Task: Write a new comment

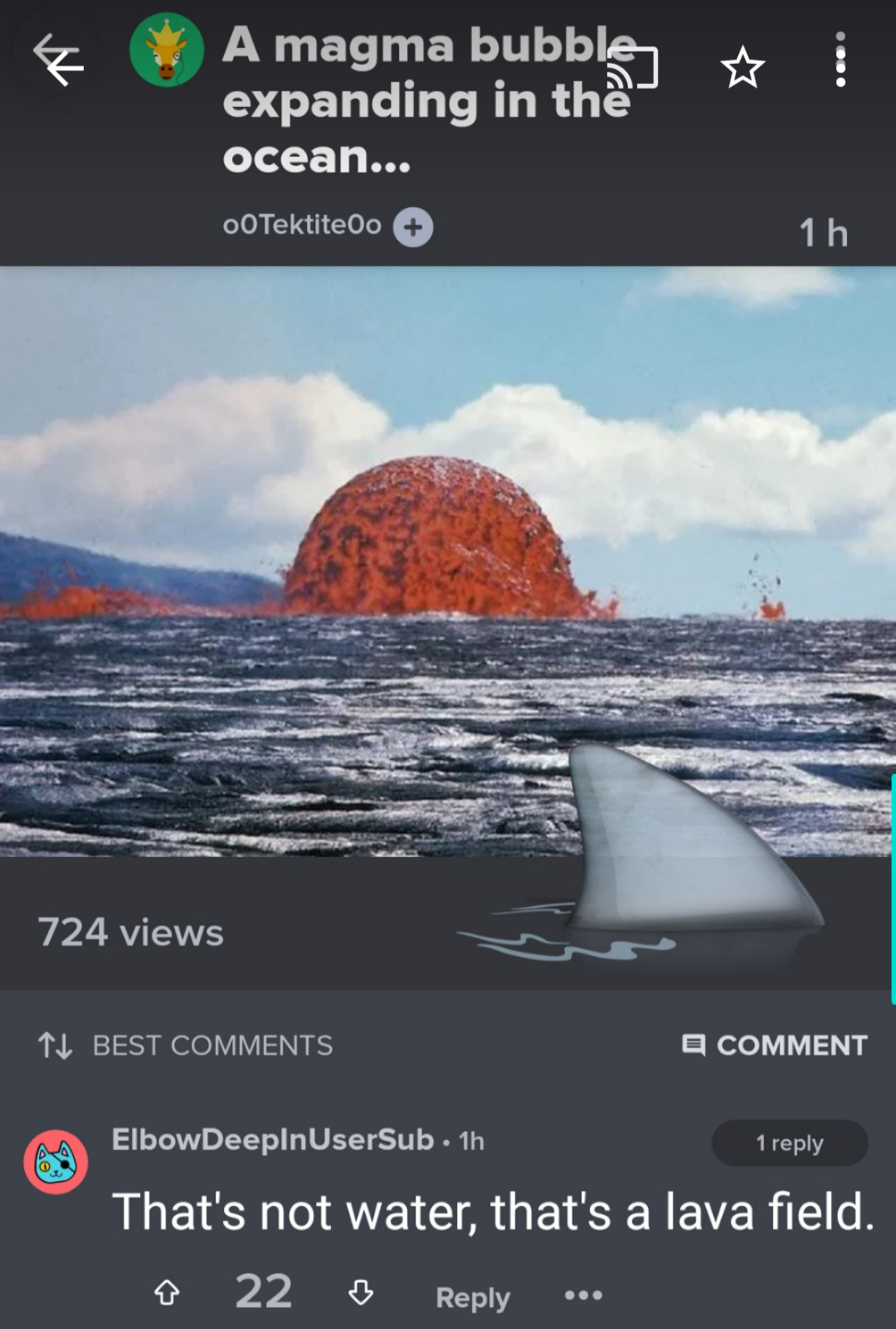Action: click(775, 1045)
